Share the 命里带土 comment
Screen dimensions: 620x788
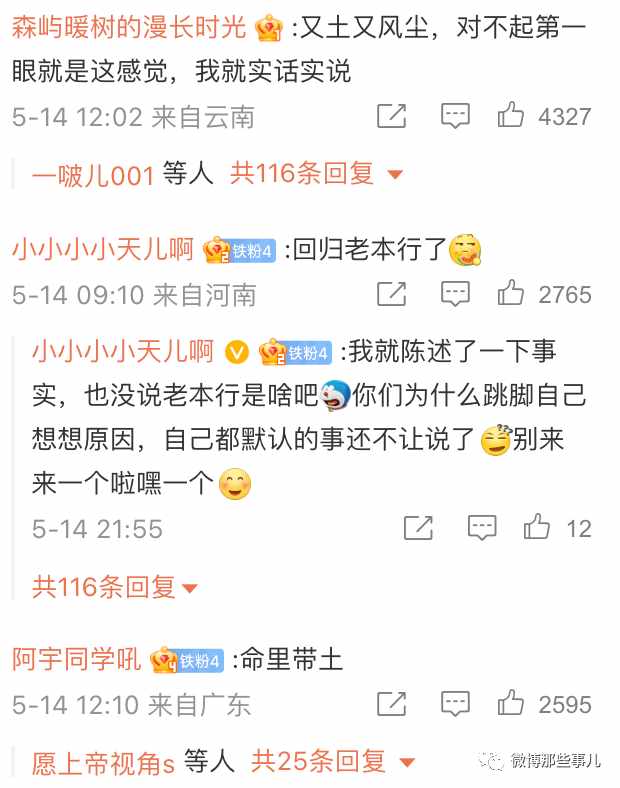pos(392,704)
